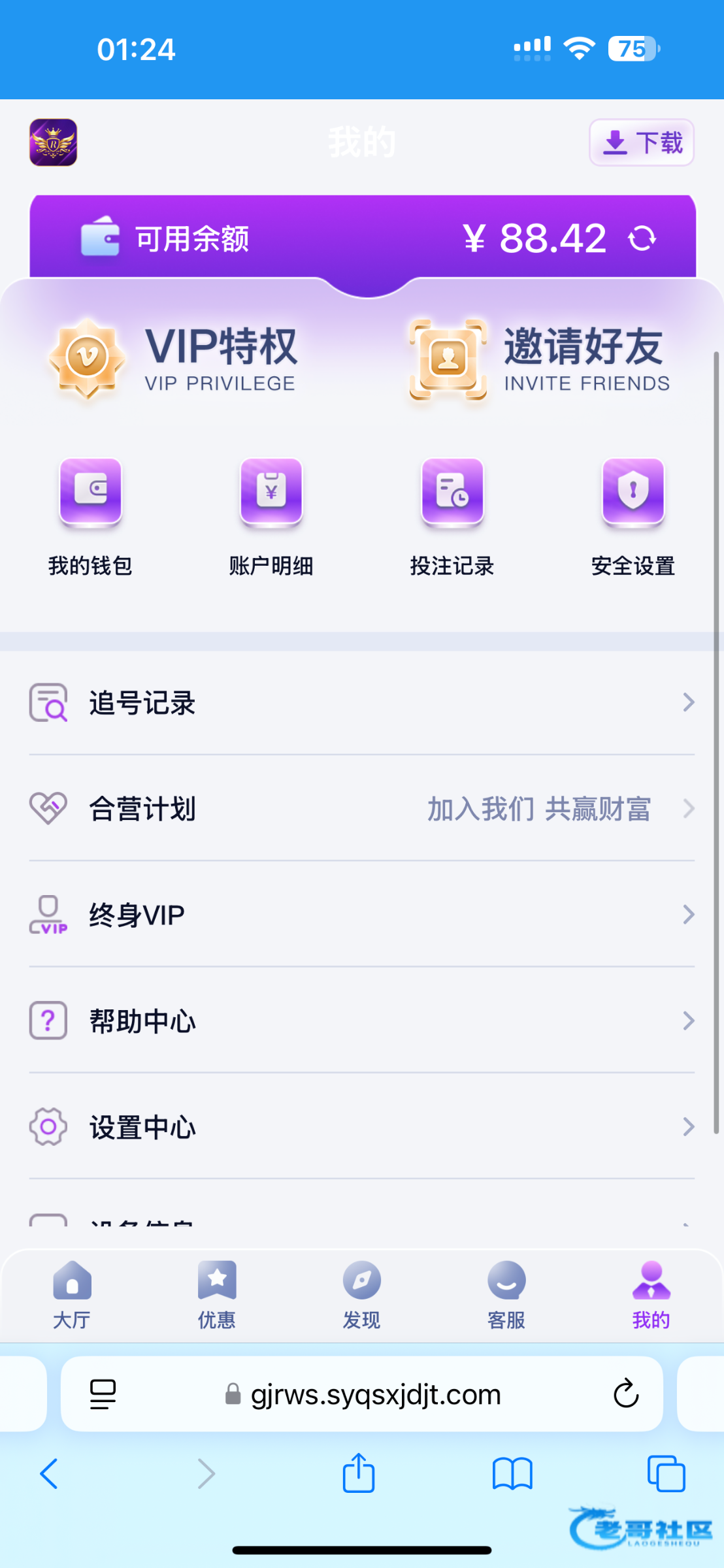Switch to the 发现 tab

[x=362, y=1295]
